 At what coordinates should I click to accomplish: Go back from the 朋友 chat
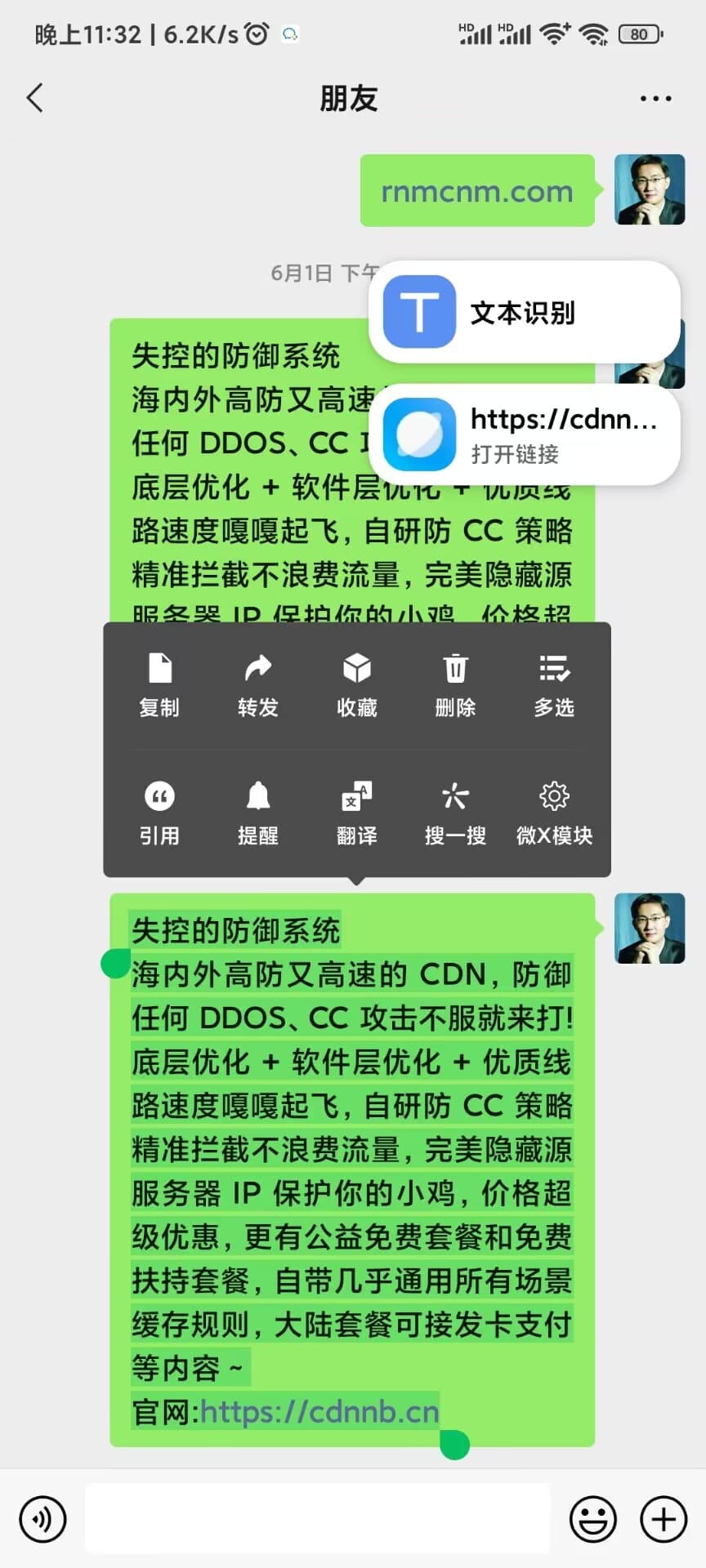pos(34,98)
